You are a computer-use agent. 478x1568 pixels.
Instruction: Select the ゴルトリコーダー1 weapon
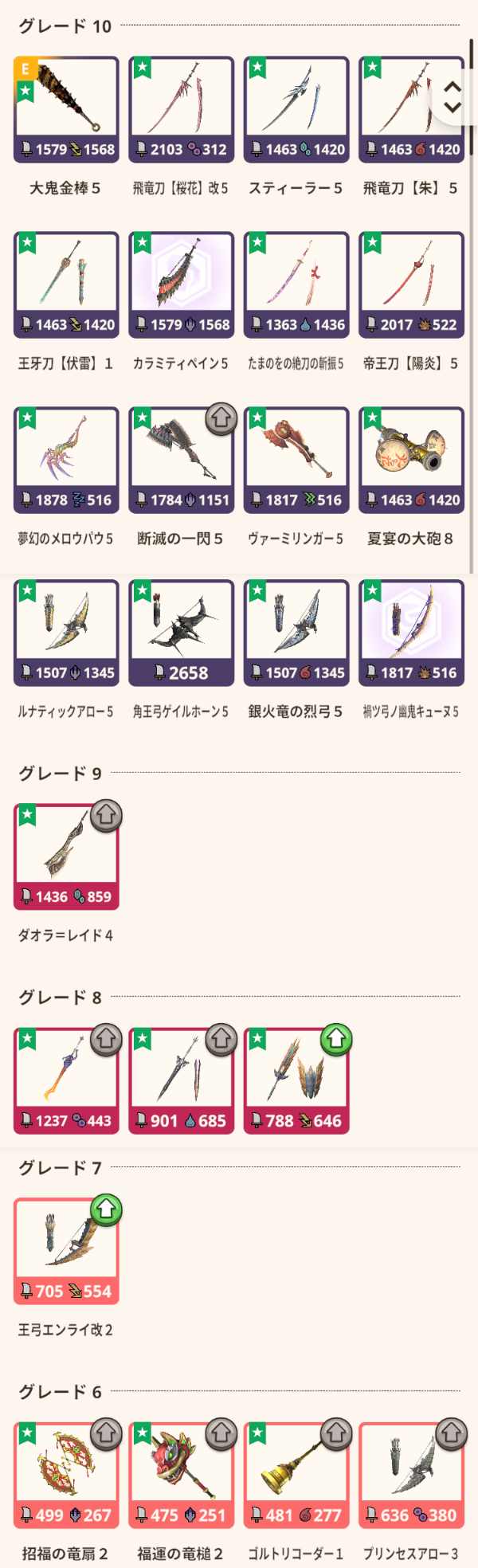296,1475
